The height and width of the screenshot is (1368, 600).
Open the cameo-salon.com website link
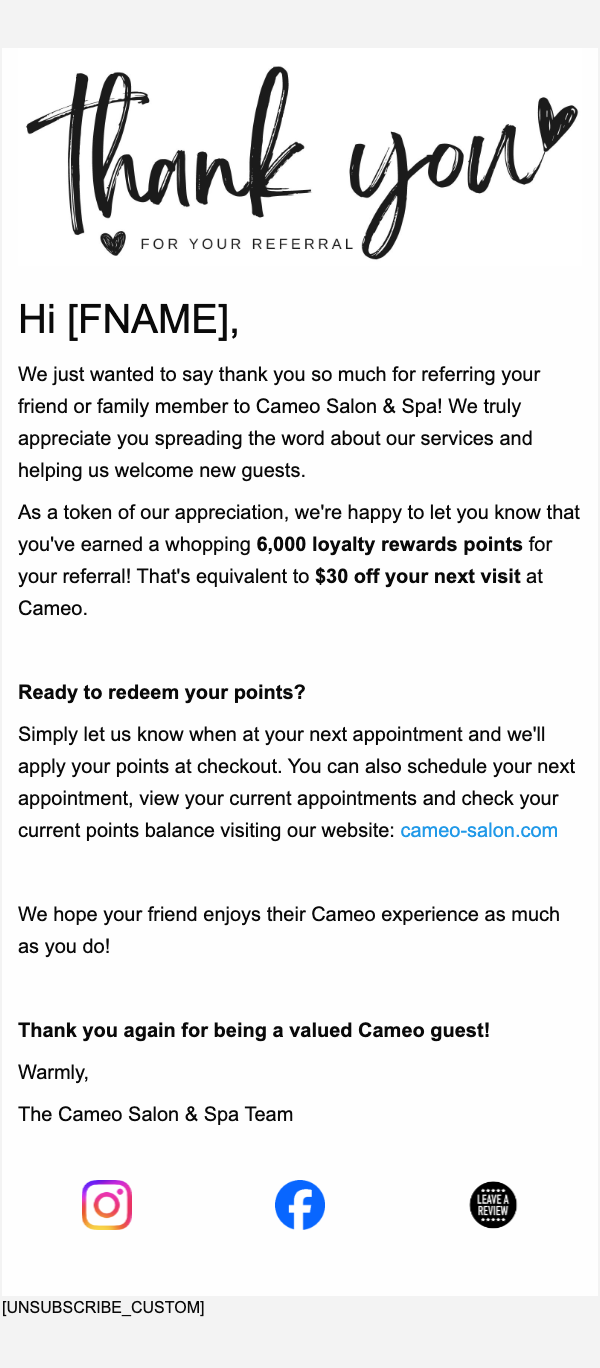point(479,831)
